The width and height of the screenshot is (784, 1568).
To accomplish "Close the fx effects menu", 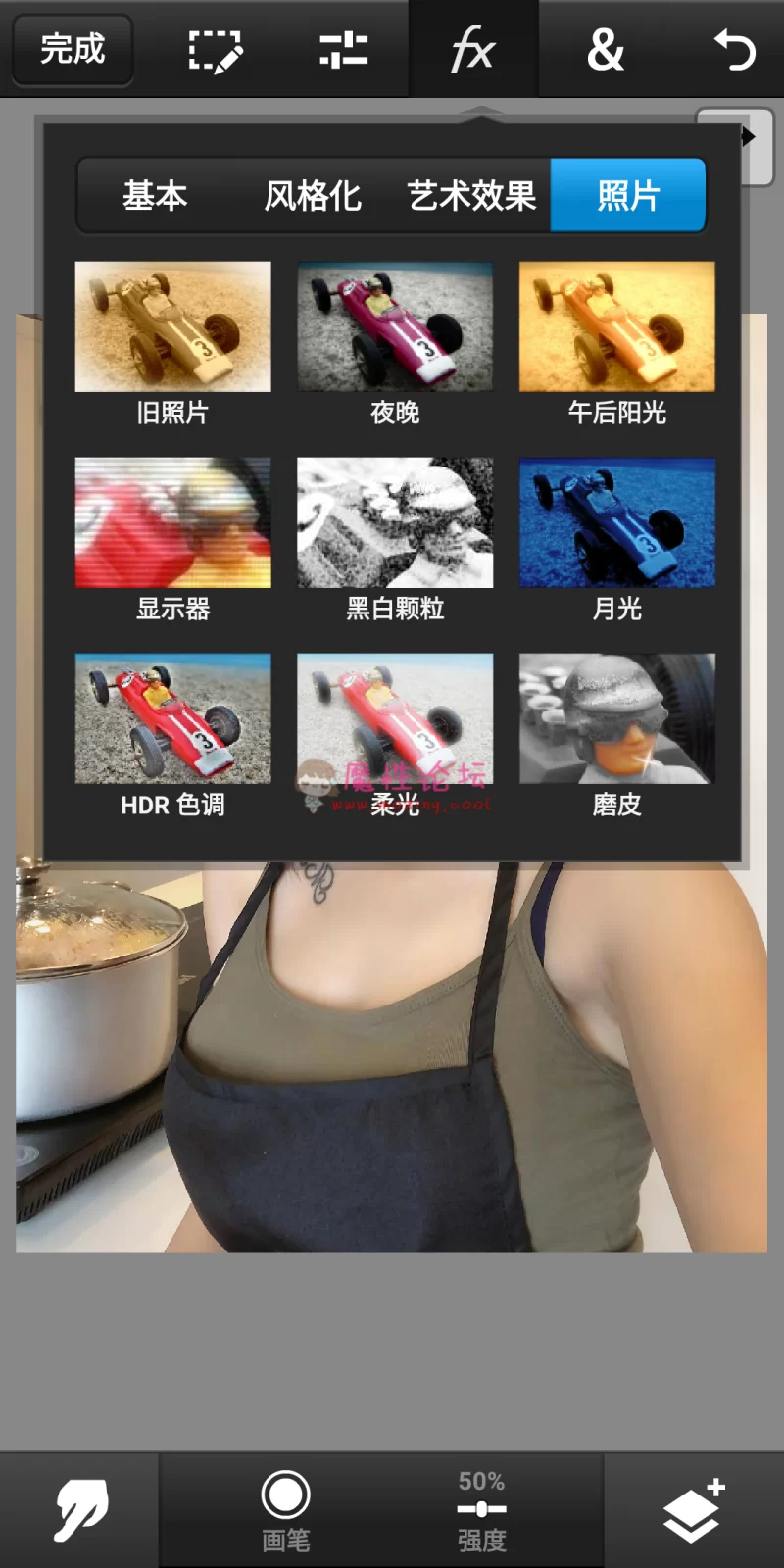I will point(473,49).
